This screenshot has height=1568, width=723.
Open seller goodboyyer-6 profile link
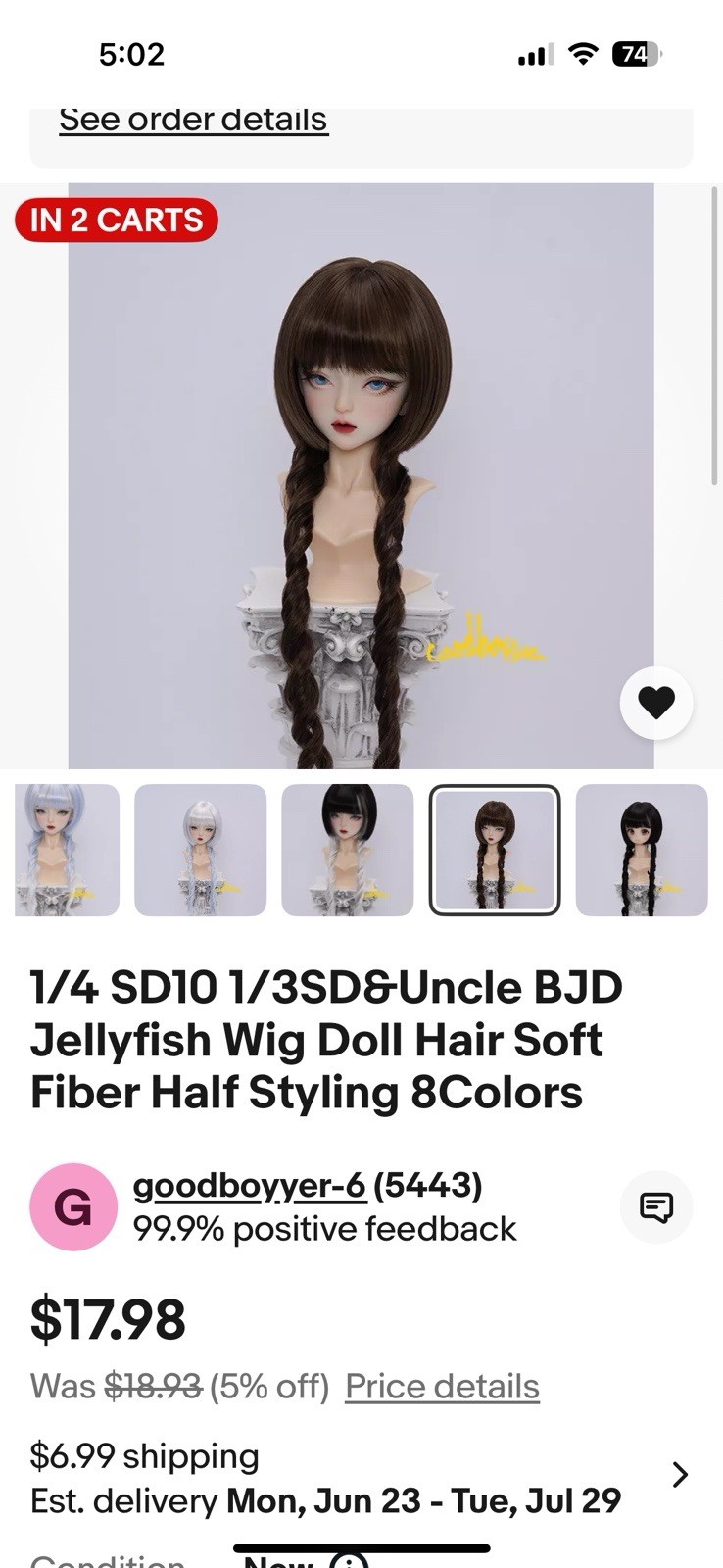250,1186
